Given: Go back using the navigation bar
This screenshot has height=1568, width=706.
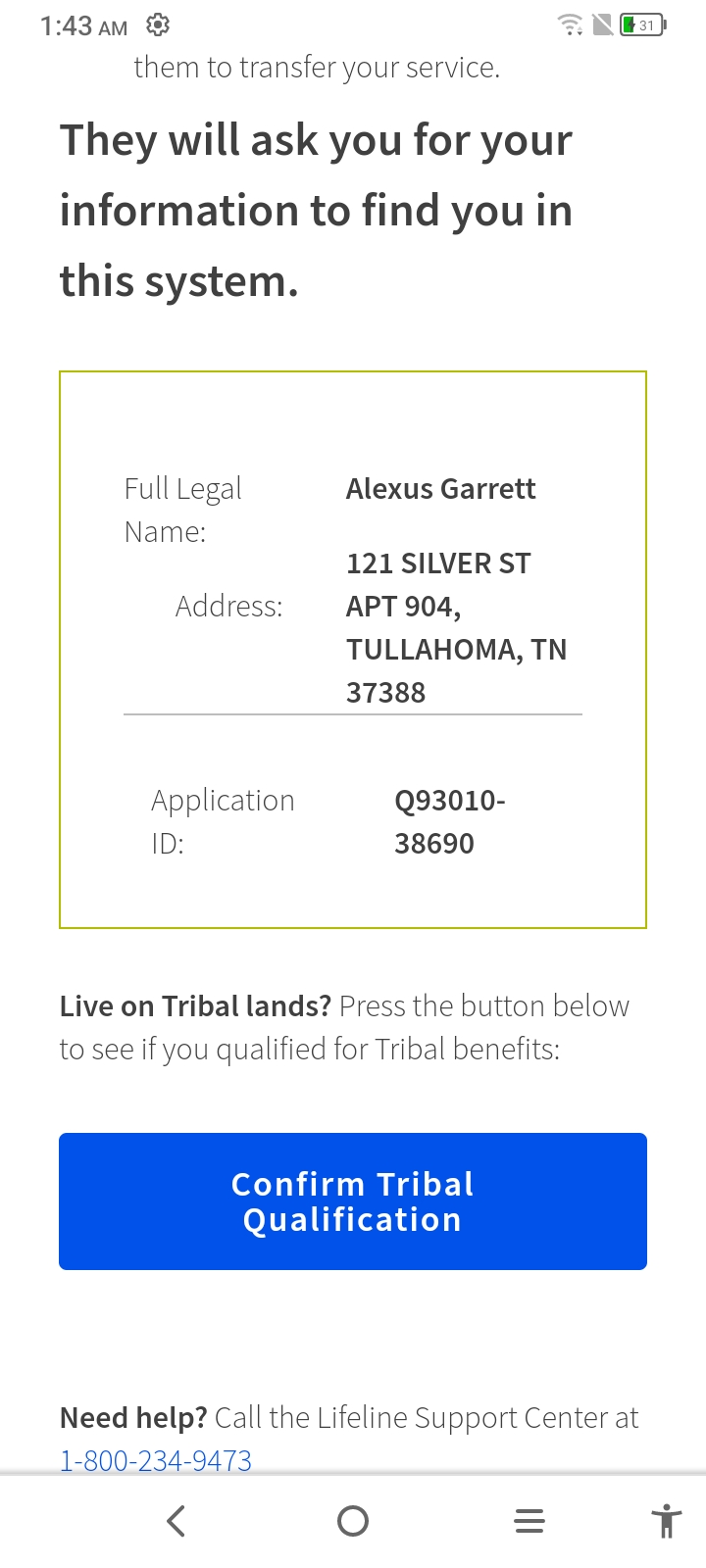Looking at the screenshot, I should (x=176, y=1521).
